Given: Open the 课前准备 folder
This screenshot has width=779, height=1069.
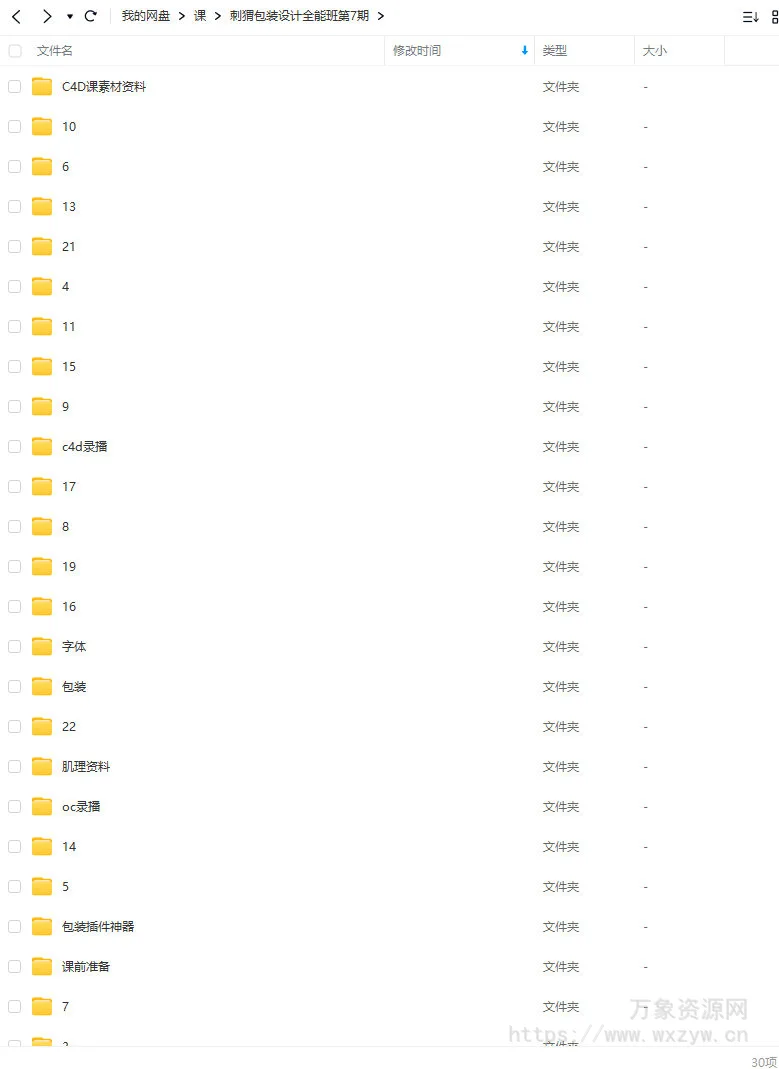Looking at the screenshot, I should click(86, 967).
